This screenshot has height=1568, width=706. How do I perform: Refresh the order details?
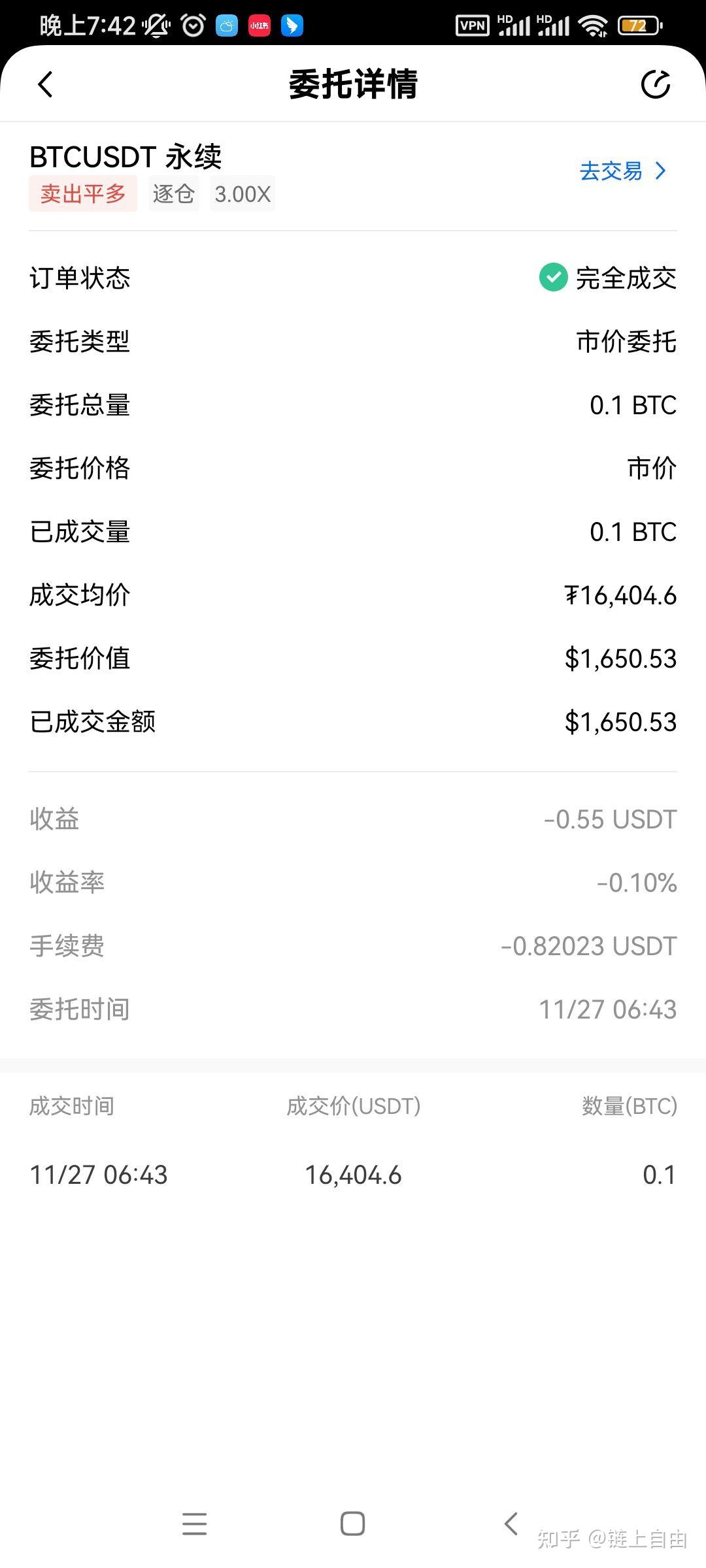point(655,84)
